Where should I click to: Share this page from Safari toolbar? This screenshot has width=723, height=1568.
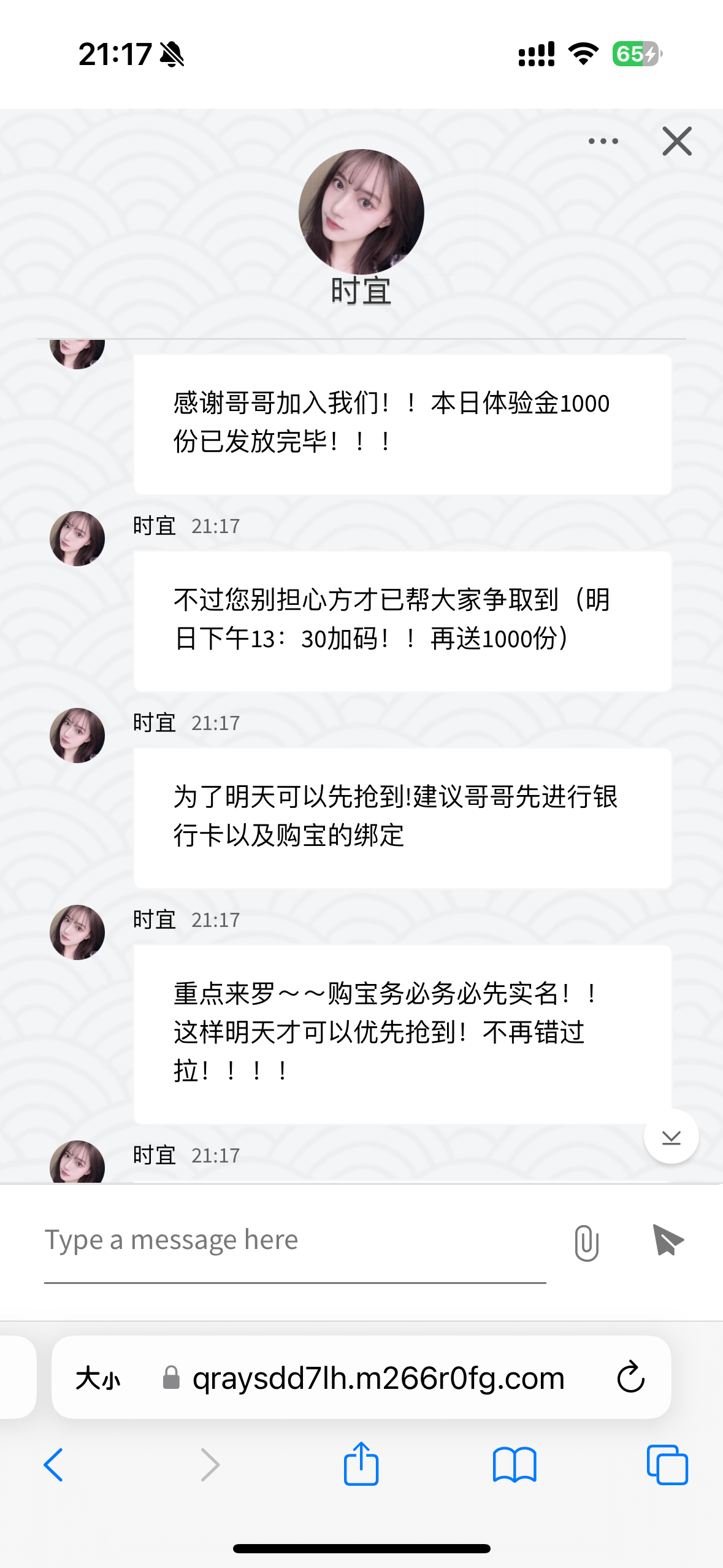click(x=361, y=1464)
